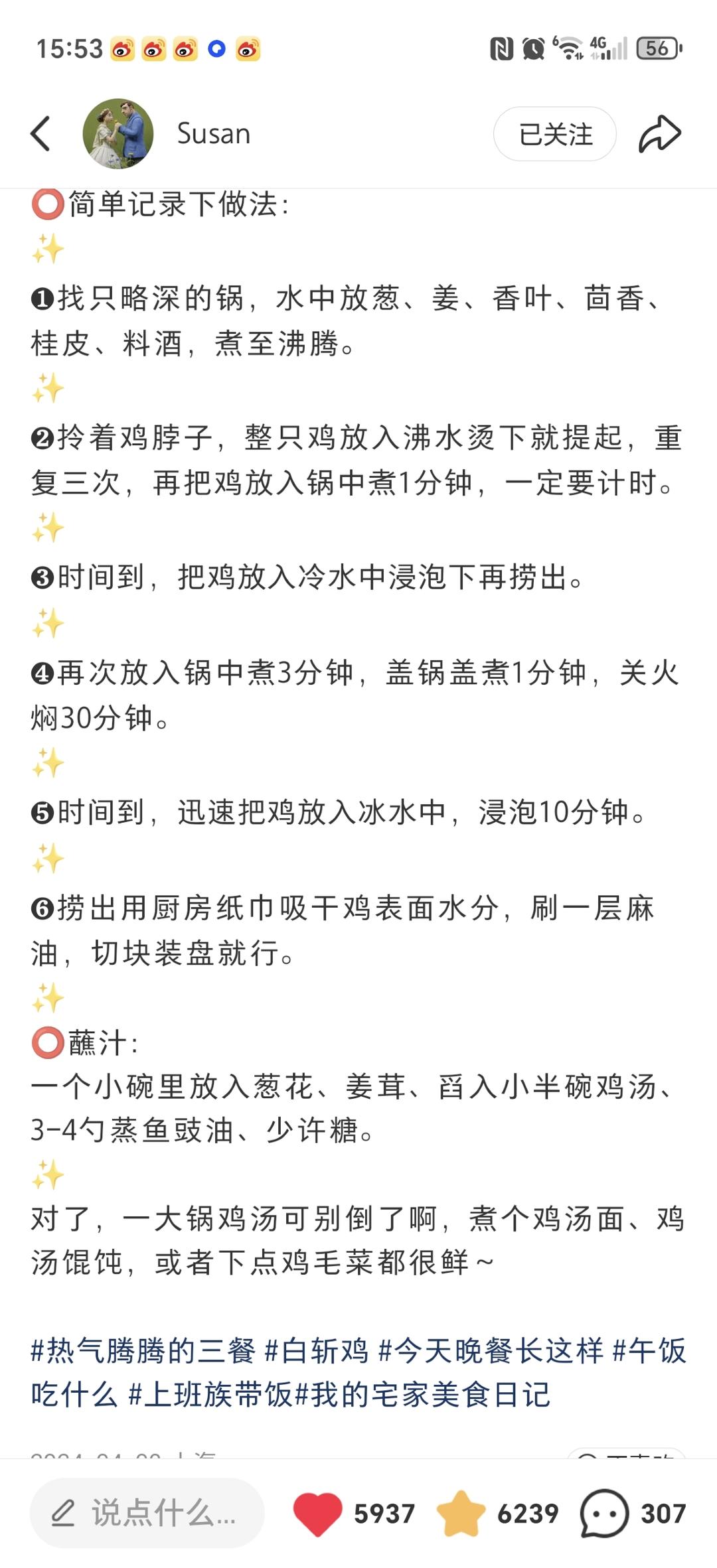The width and height of the screenshot is (717, 1568).
Task: Open hashtag #我的宅家美食日记
Action: pos(422,1395)
